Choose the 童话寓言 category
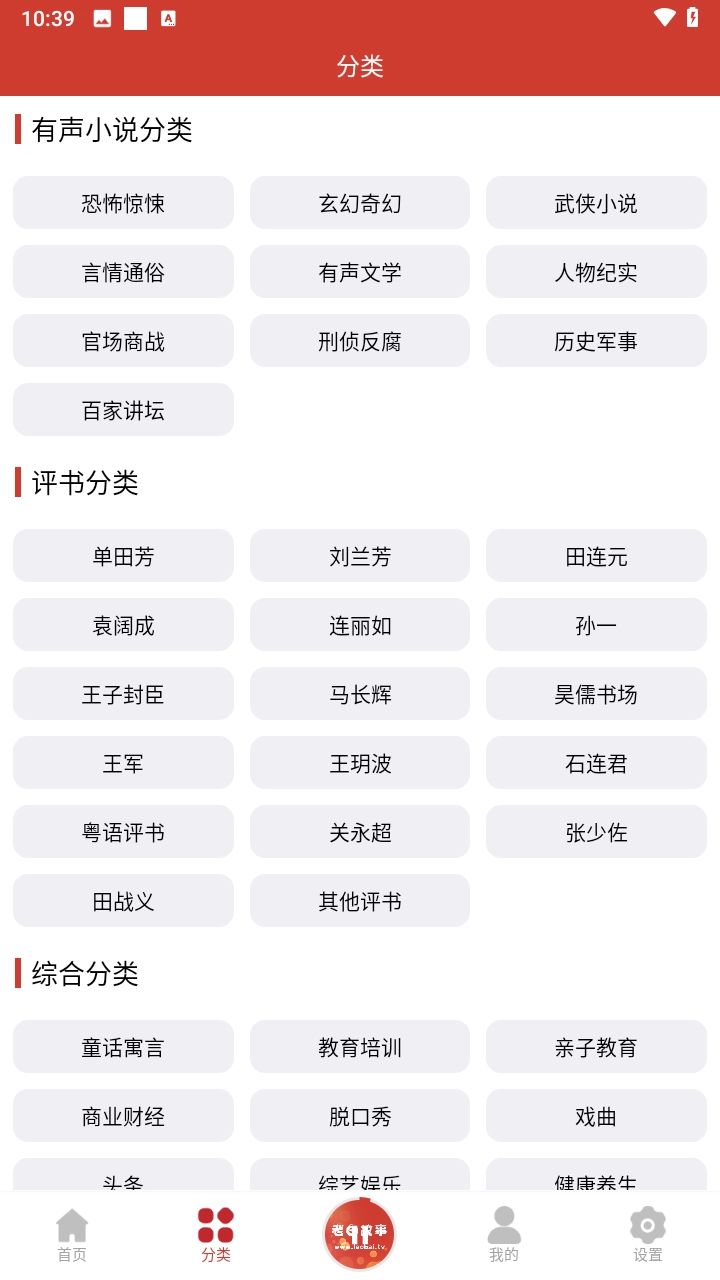 point(123,1047)
